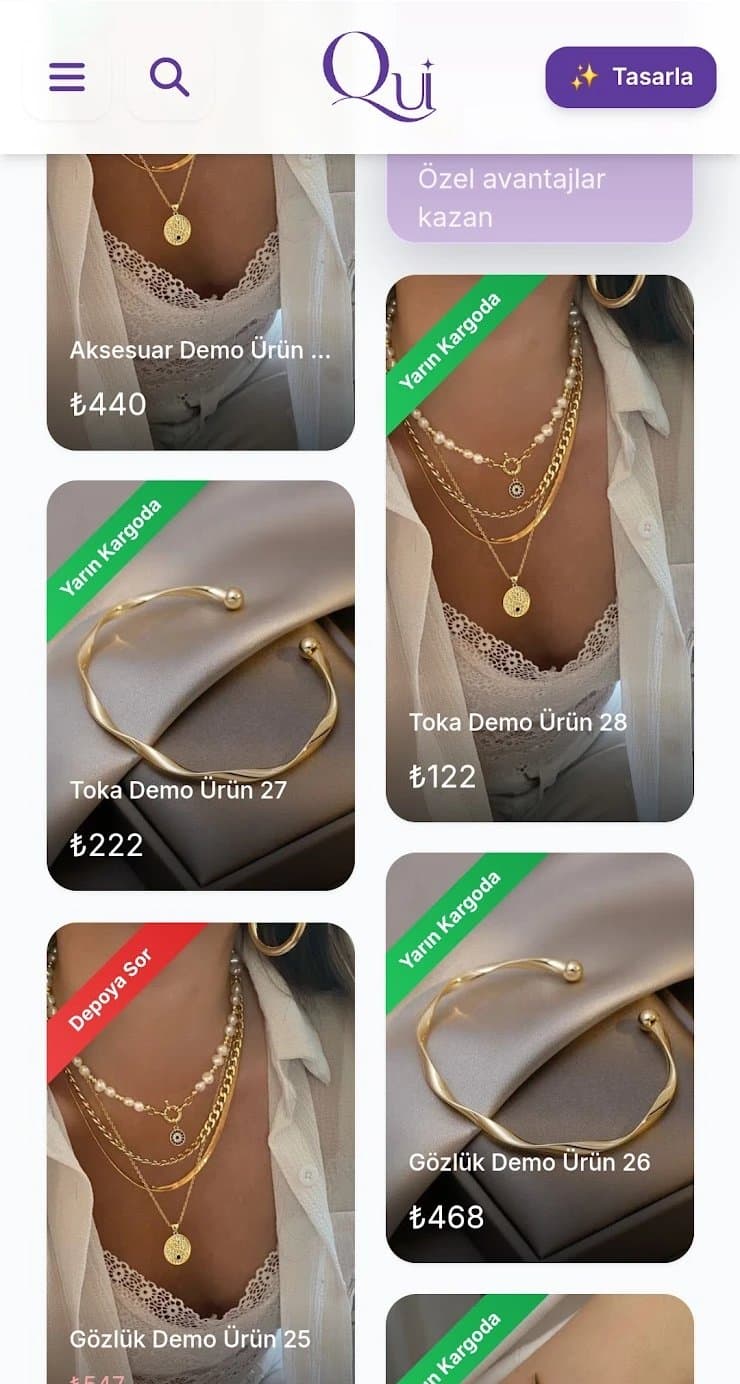Image resolution: width=740 pixels, height=1384 pixels.
Task: View Toka Demo Ürün 28 necklace
Action: (x=540, y=548)
